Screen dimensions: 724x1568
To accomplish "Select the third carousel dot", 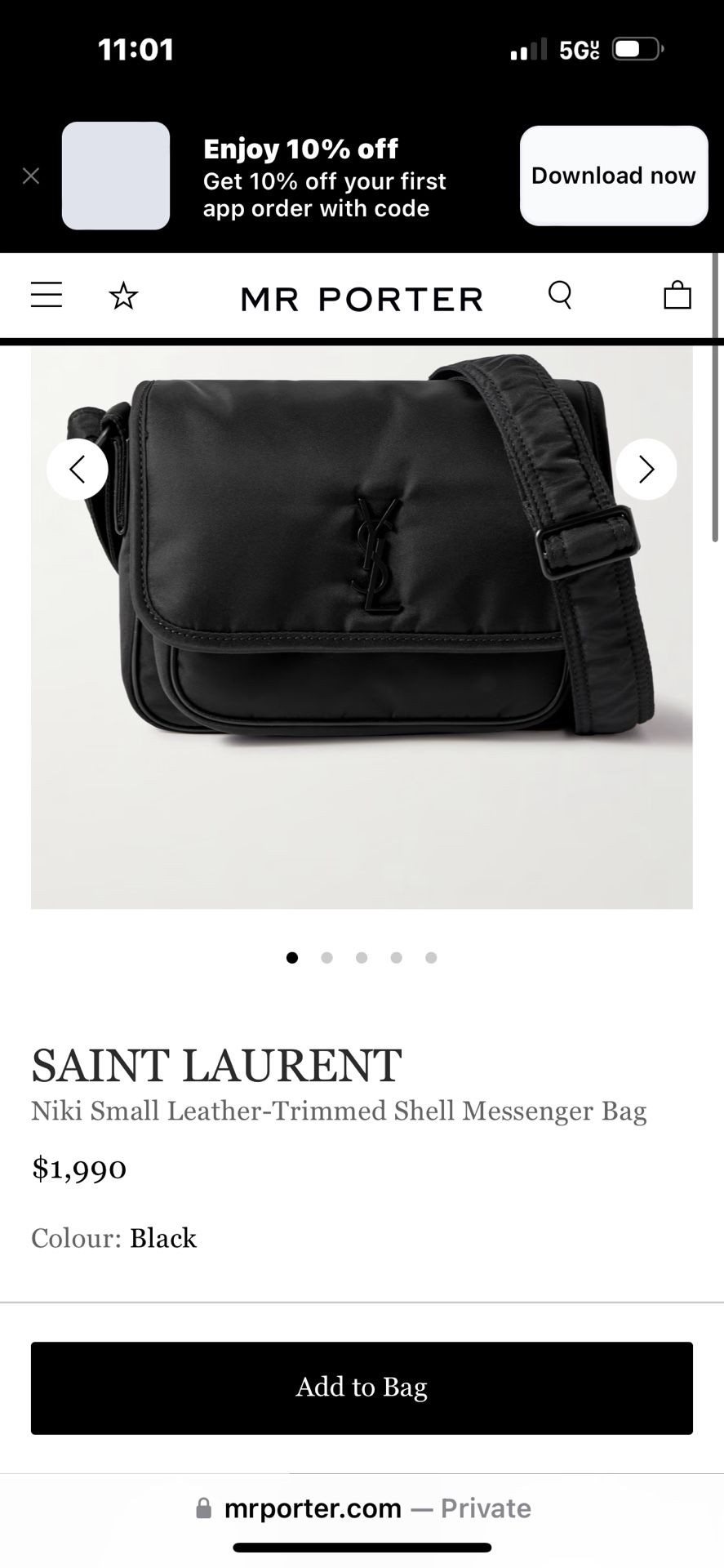I will pyautogui.click(x=362, y=958).
